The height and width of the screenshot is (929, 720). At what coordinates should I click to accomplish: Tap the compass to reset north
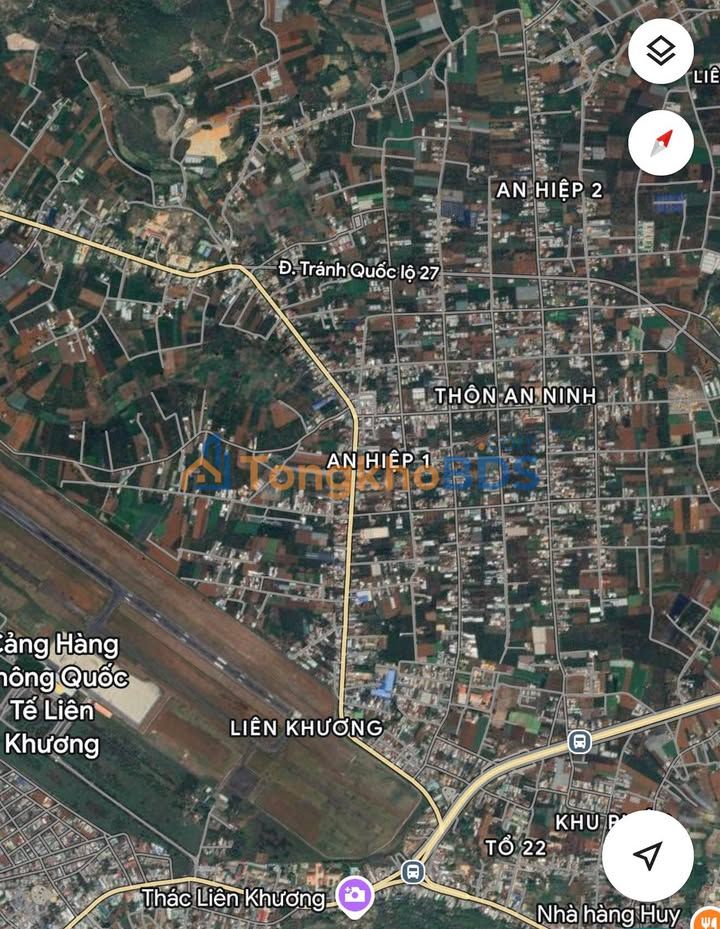pyautogui.click(x=661, y=143)
